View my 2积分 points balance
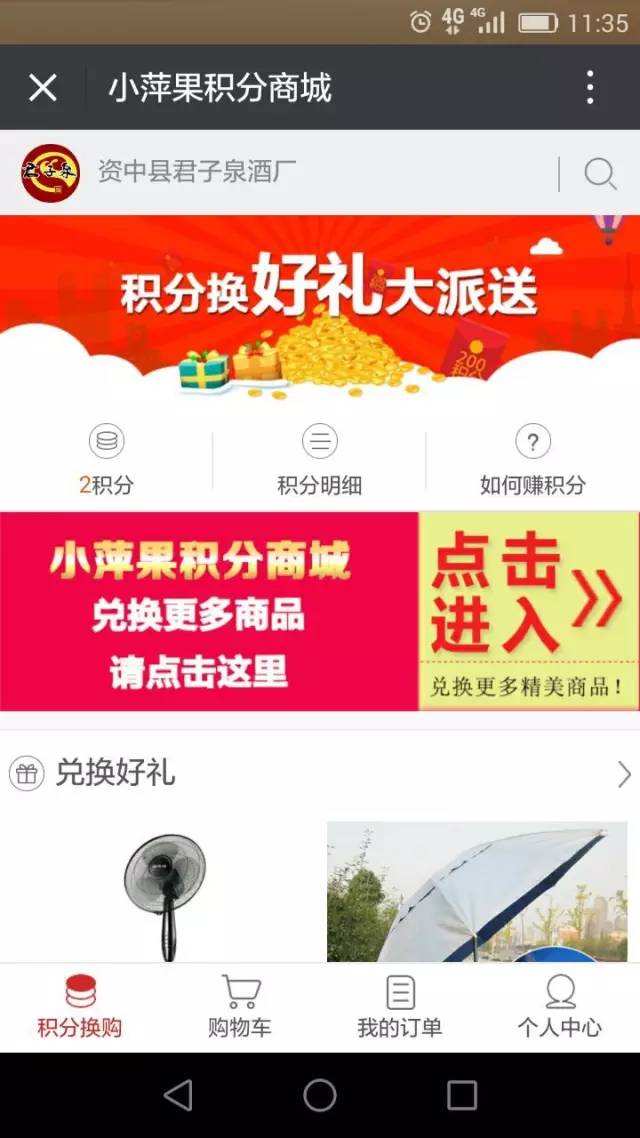This screenshot has width=640, height=1138. coord(106,461)
